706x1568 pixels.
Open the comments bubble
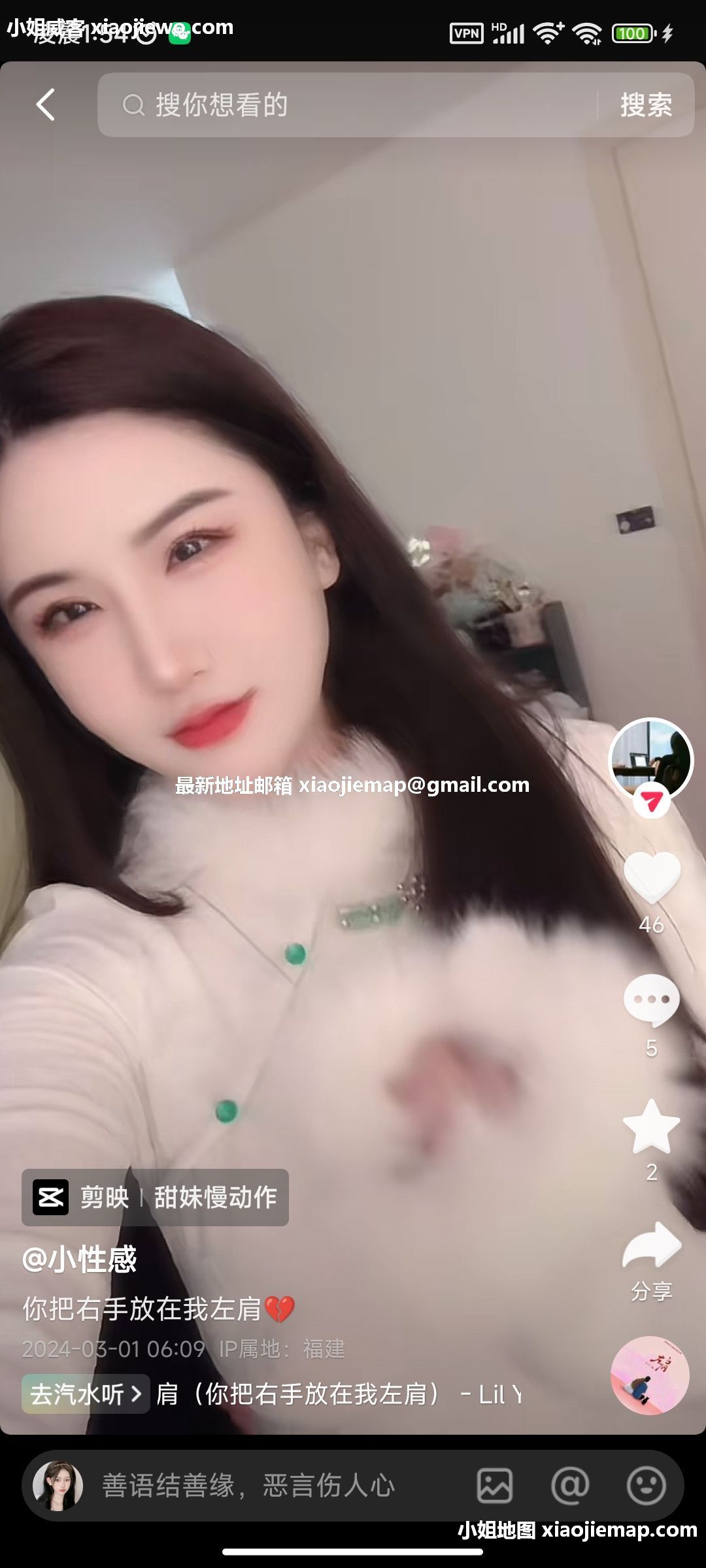tap(651, 1000)
